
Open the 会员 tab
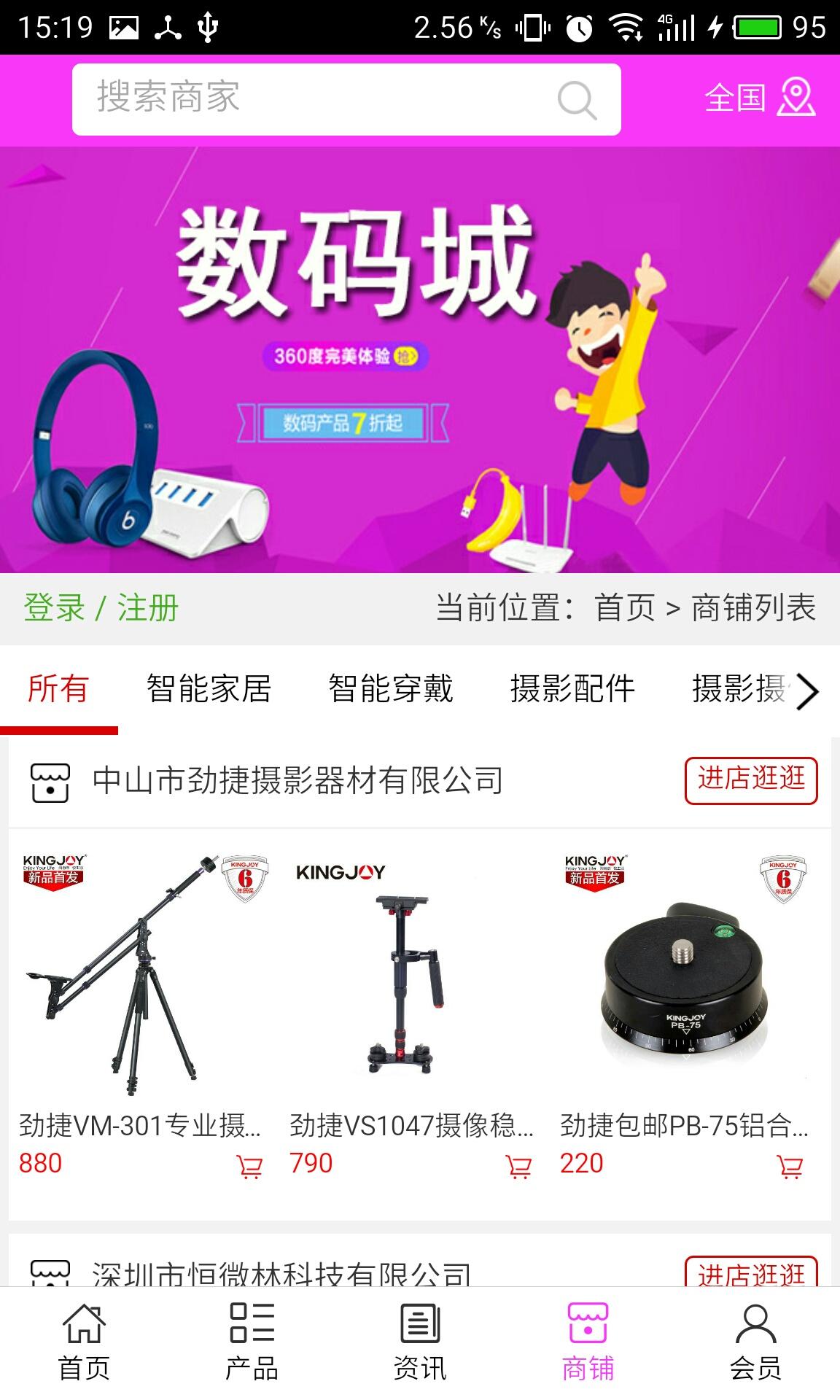755,1343
